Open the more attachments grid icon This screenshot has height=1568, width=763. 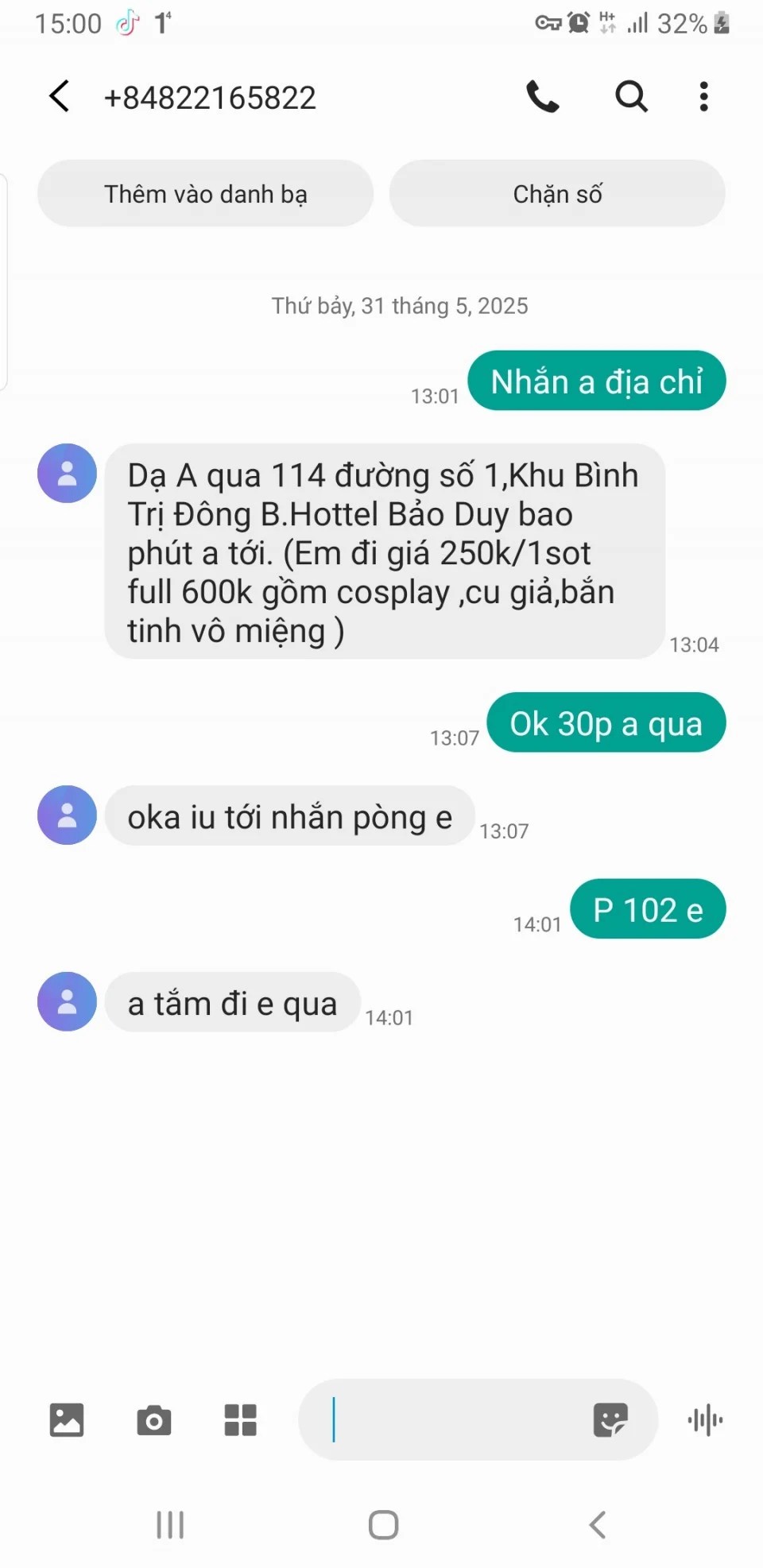point(240,1419)
